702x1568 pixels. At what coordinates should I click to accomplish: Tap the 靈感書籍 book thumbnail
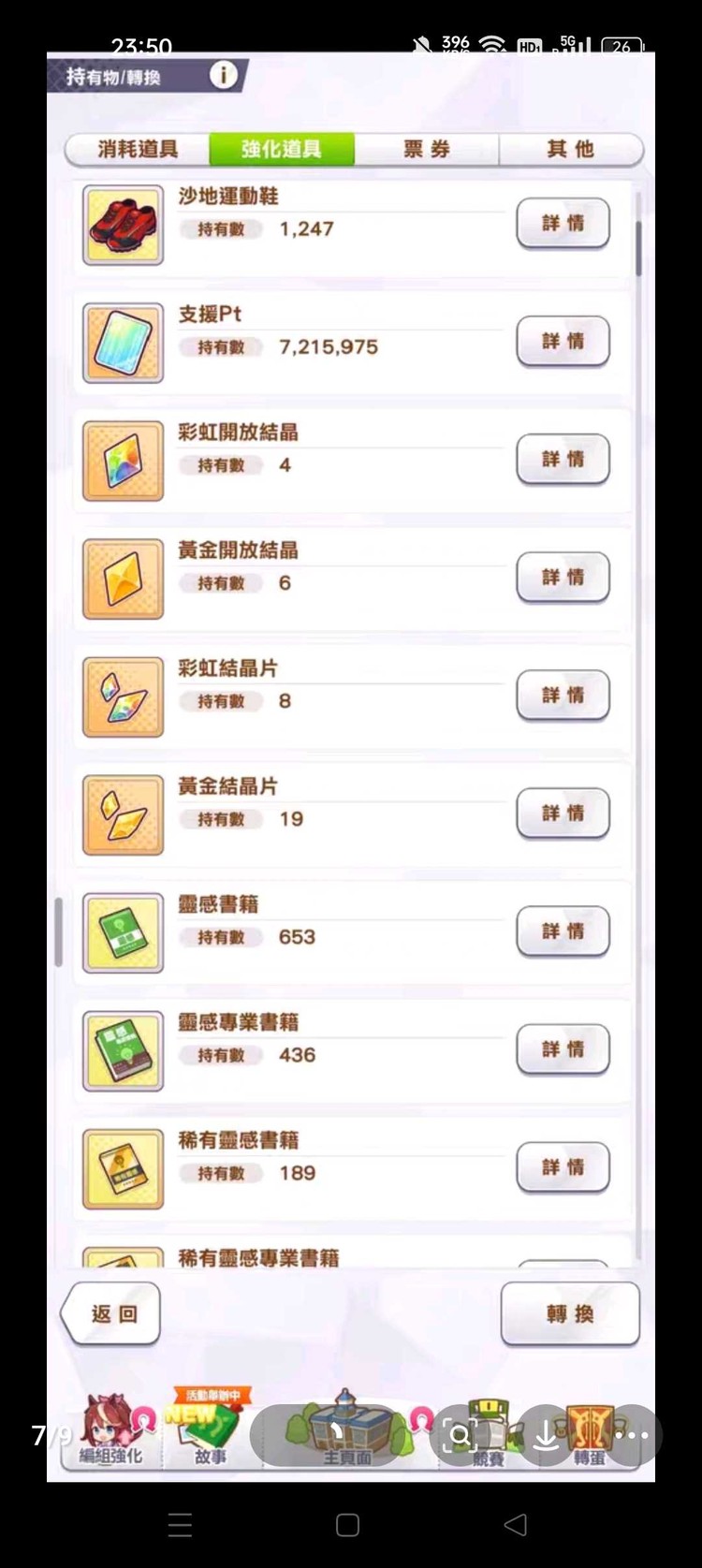coord(123,932)
